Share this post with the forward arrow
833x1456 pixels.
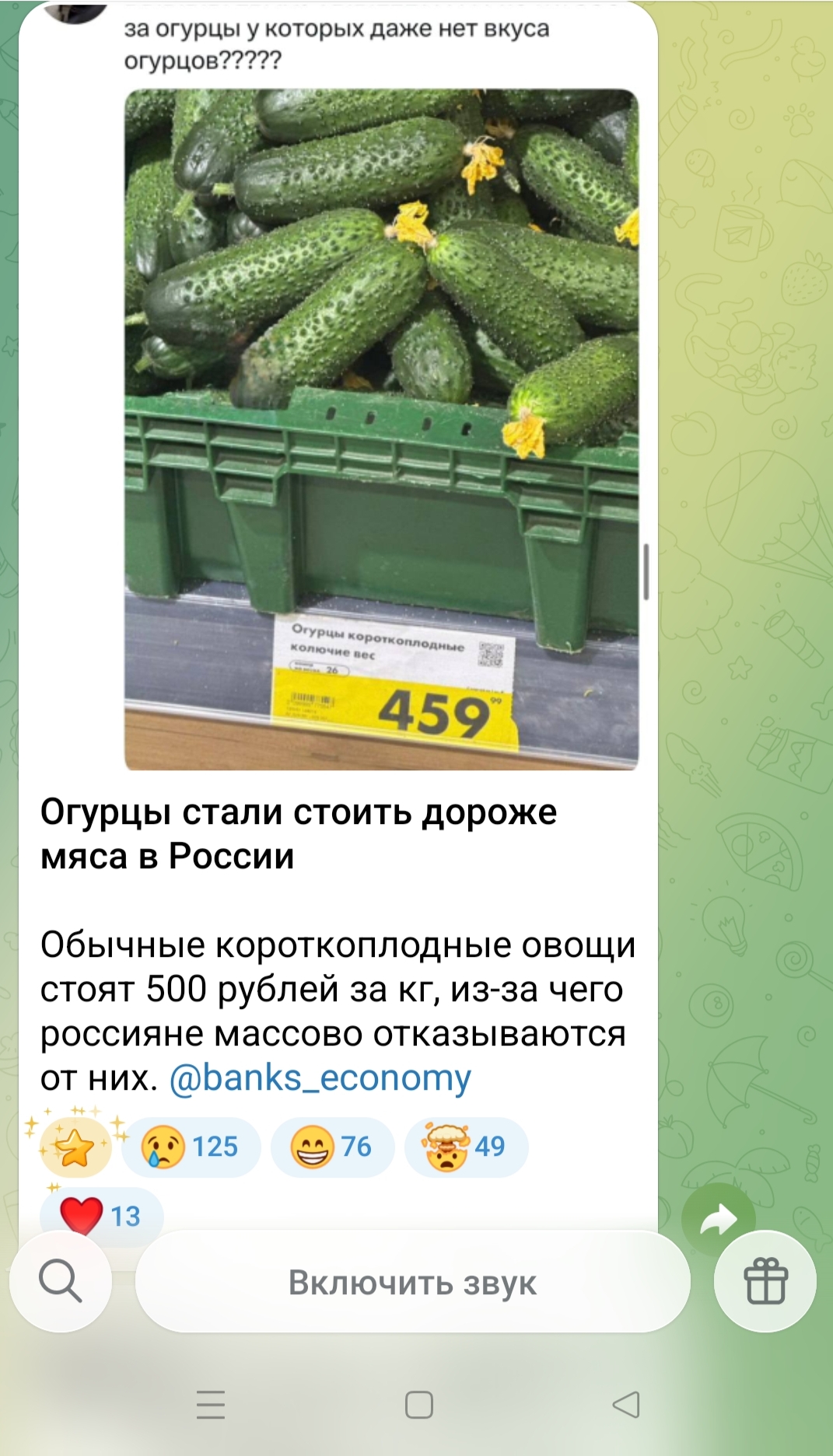point(718,1219)
